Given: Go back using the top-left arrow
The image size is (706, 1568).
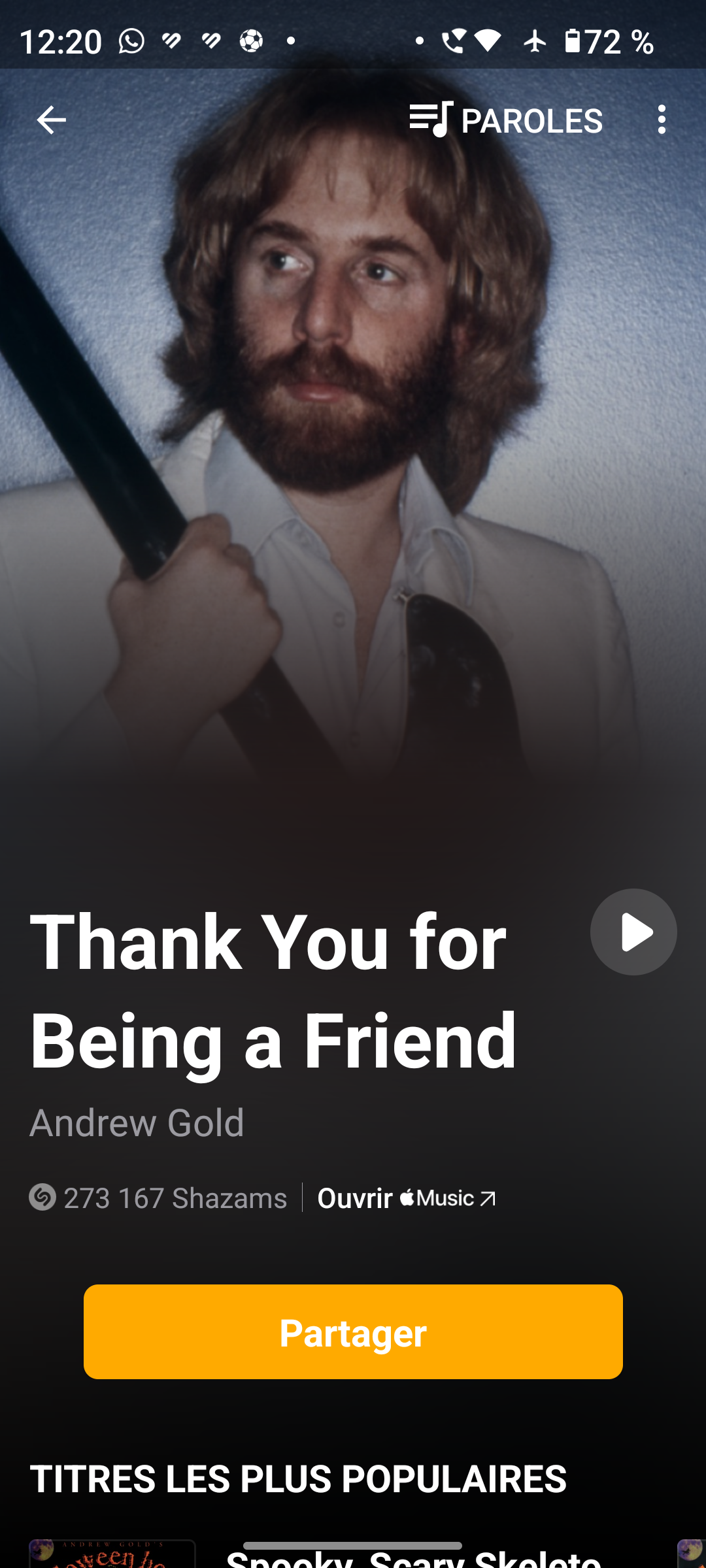Looking at the screenshot, I should pyautogui.click(x=51, y=120).
